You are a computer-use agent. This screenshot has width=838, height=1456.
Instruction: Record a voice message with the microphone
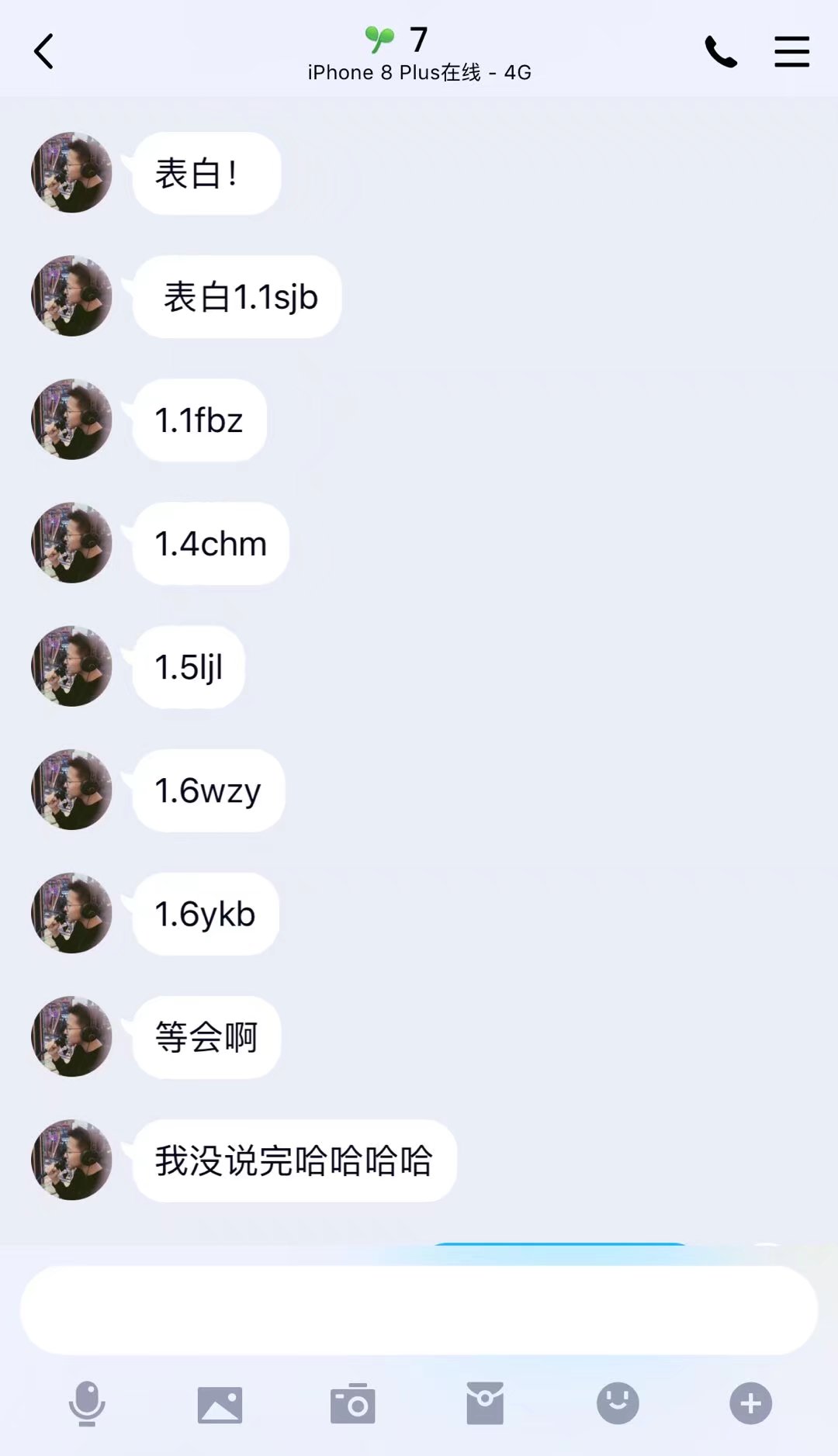tap(87, 1403)
